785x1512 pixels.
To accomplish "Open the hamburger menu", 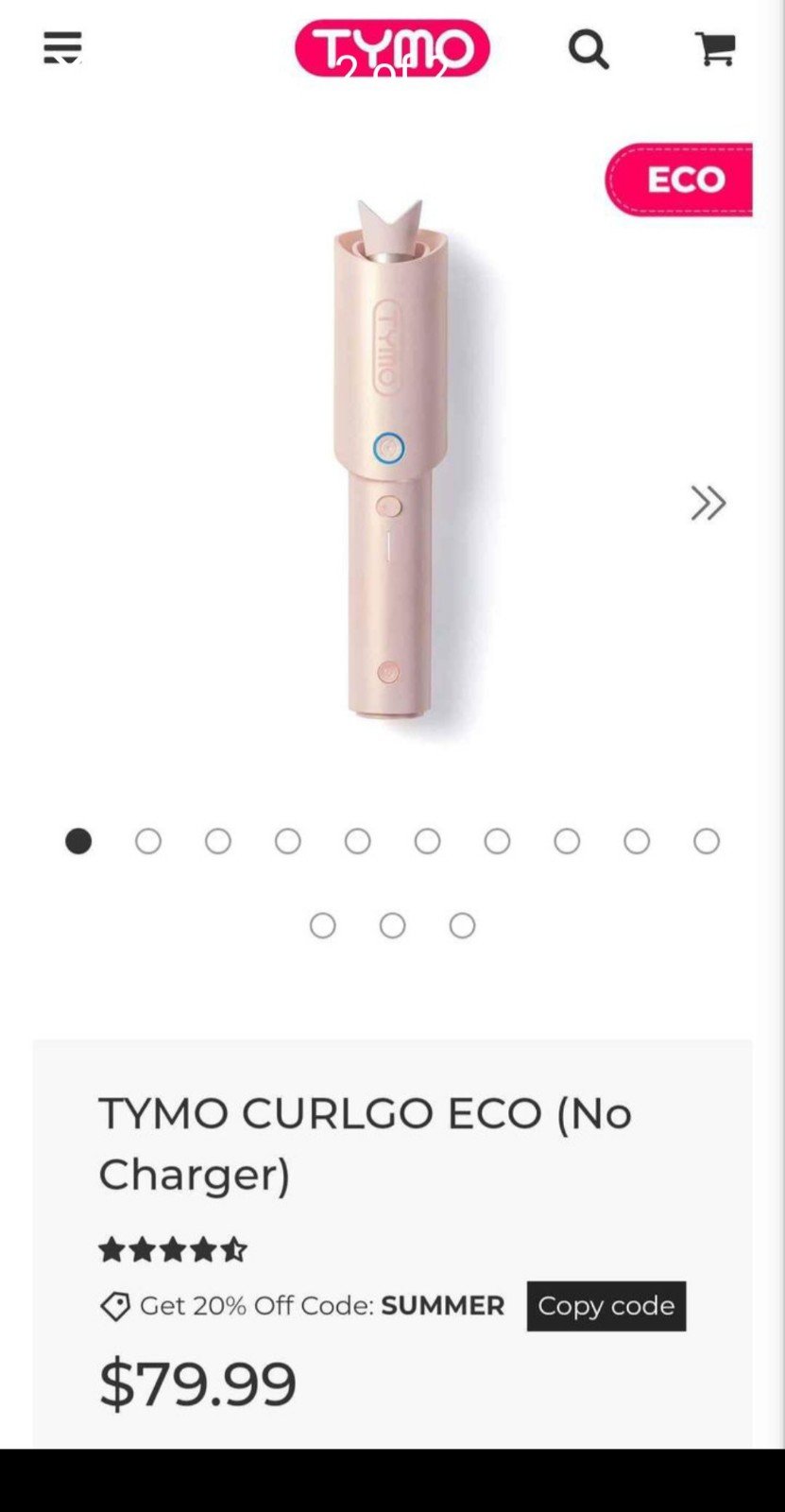I will tap(62, 47).
